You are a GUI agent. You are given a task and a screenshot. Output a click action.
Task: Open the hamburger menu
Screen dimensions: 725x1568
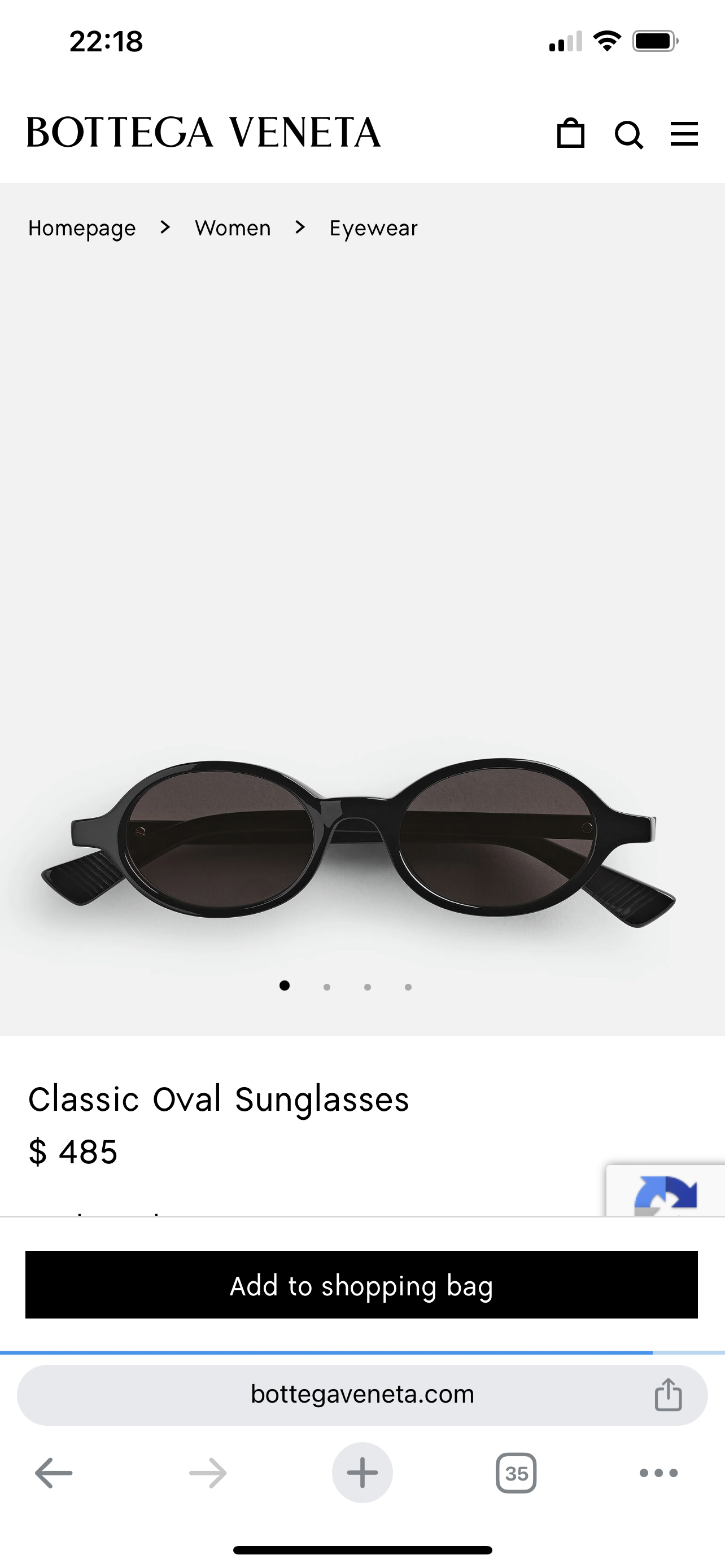684,134
